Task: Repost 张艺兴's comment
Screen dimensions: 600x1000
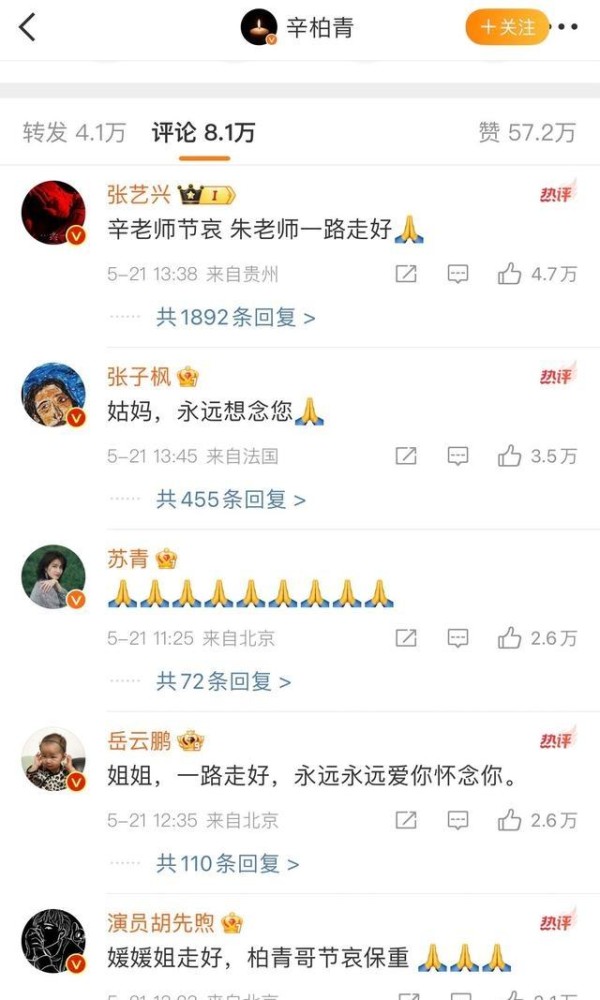Action: [x=406, y=274]
